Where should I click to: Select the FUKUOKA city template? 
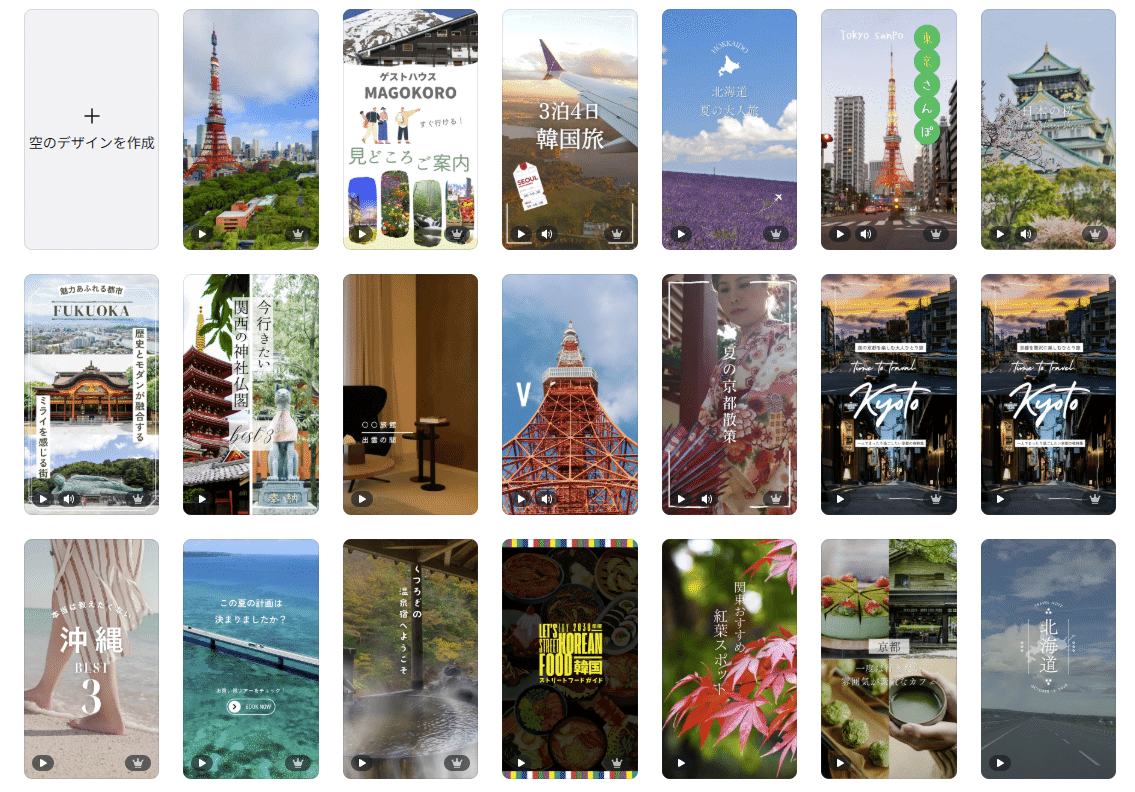(91, 394)
